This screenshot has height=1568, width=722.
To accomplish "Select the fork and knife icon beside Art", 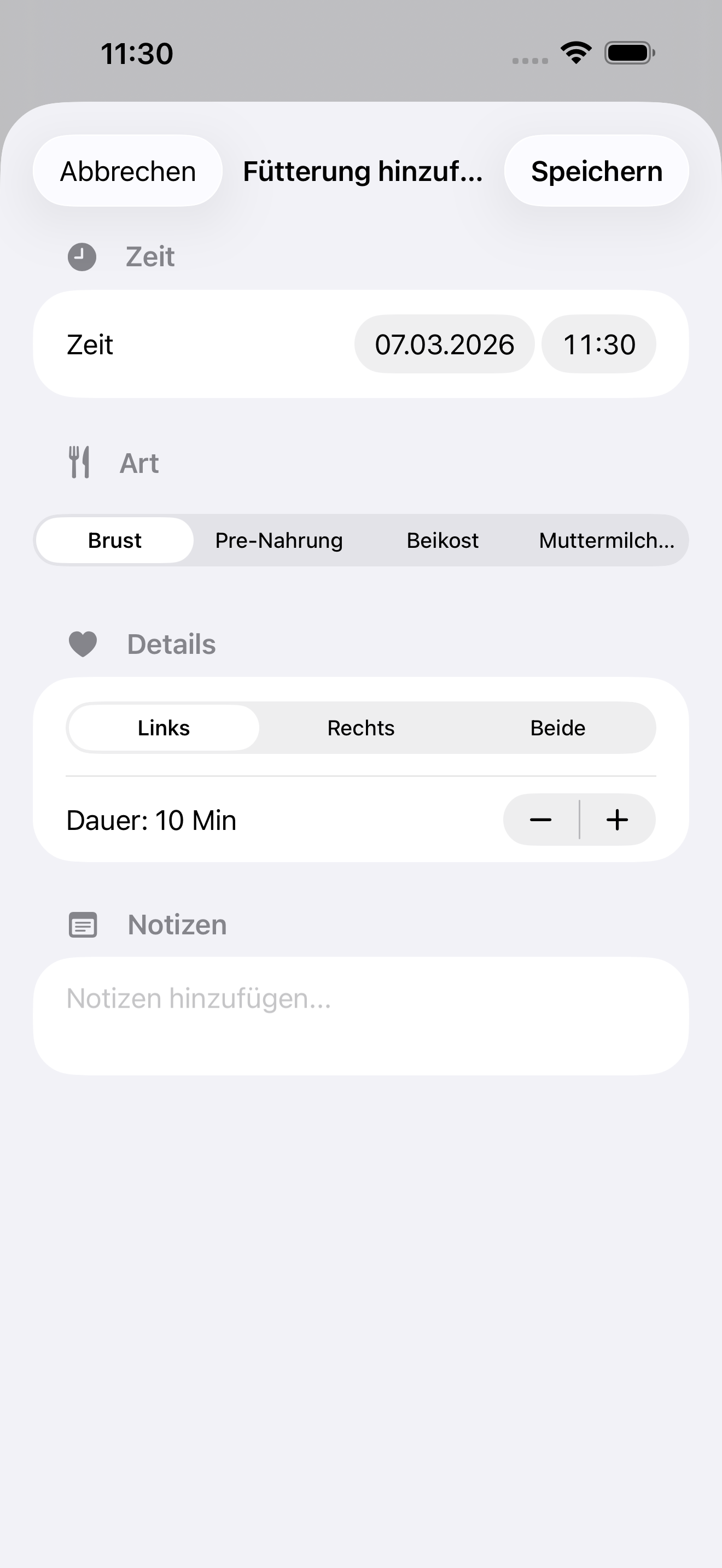I will [80, 462].
